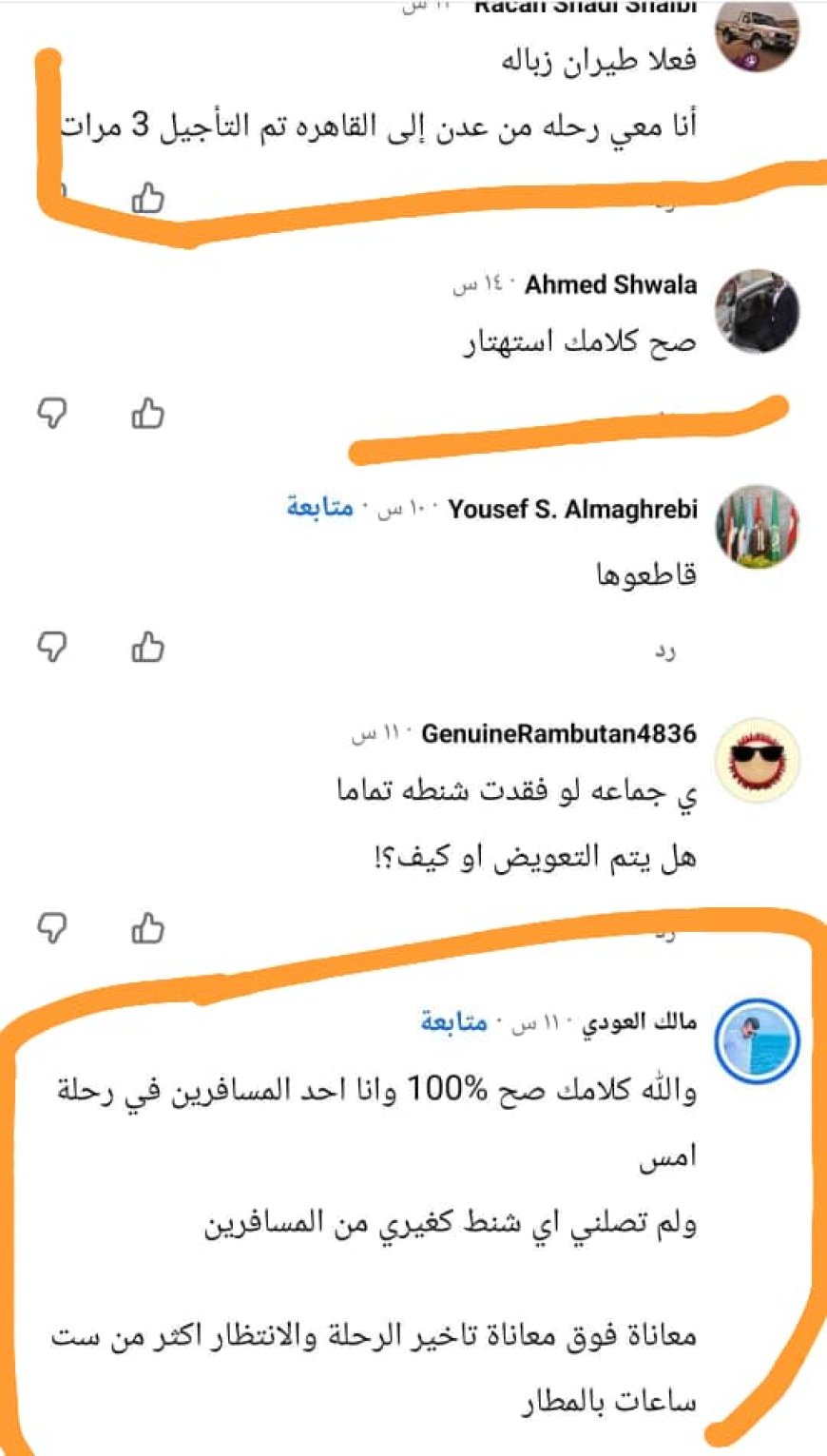Like GenuineRambutan4836's comment
This screenshot has width=827, height=1456.
147,927
